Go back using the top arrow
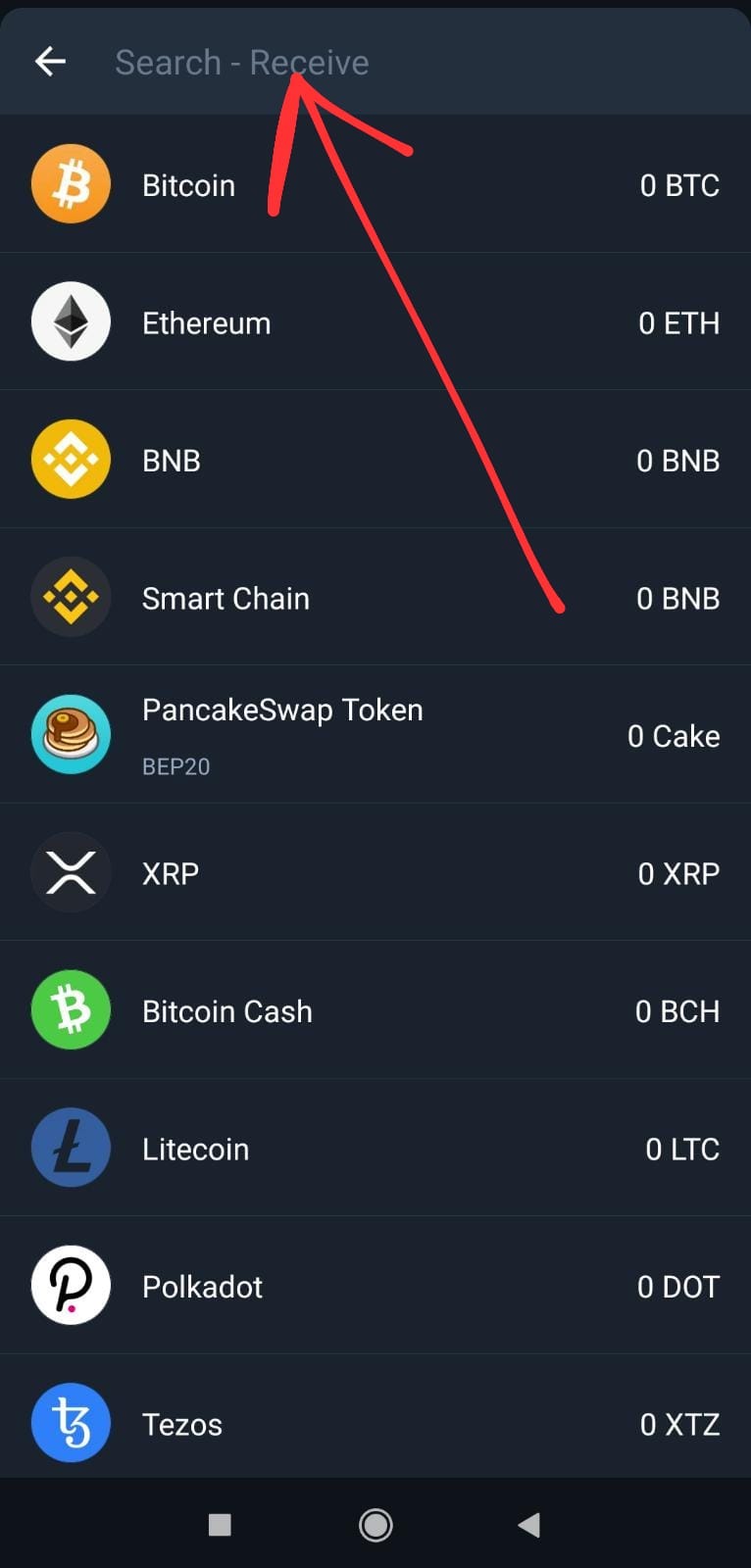 tap(50, 62)
